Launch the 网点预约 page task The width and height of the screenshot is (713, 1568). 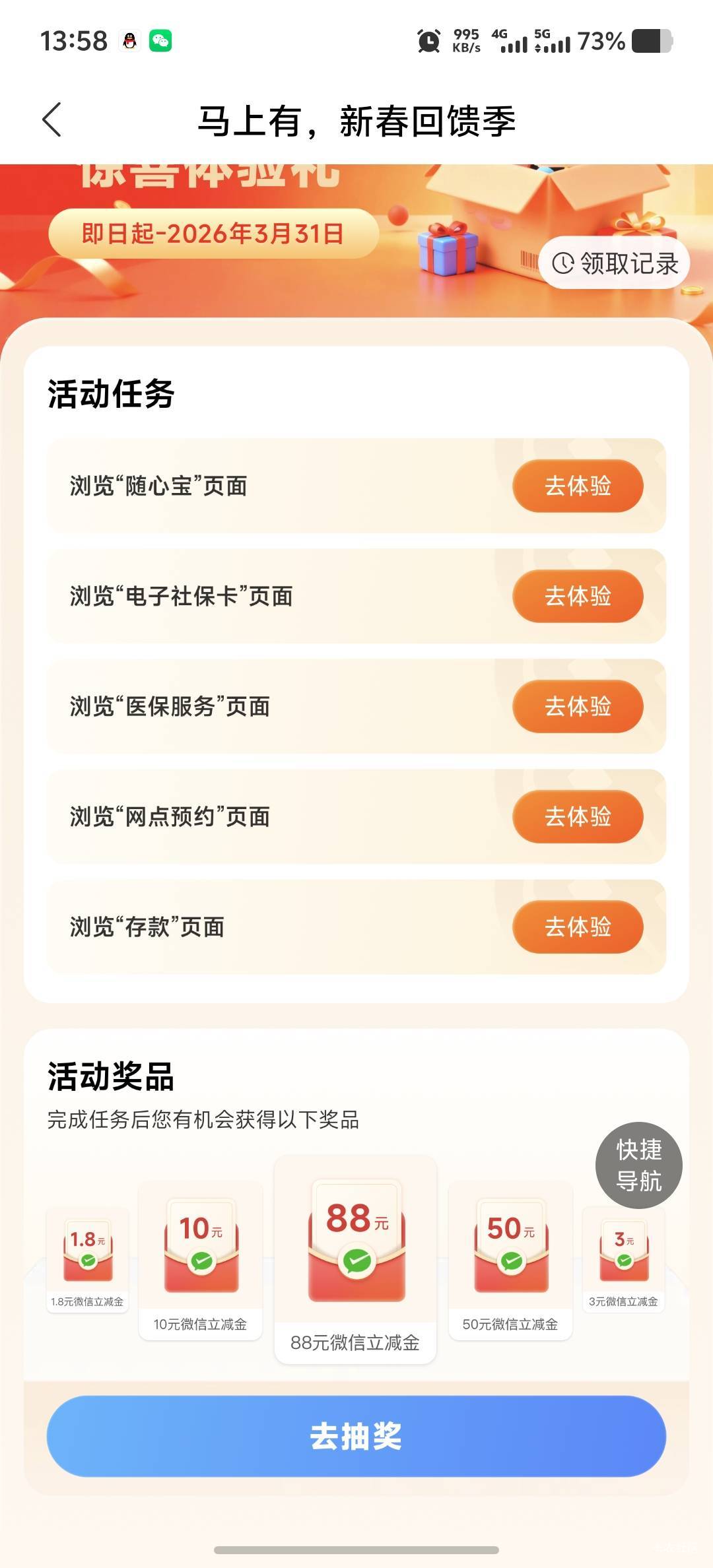click(578, 817)
